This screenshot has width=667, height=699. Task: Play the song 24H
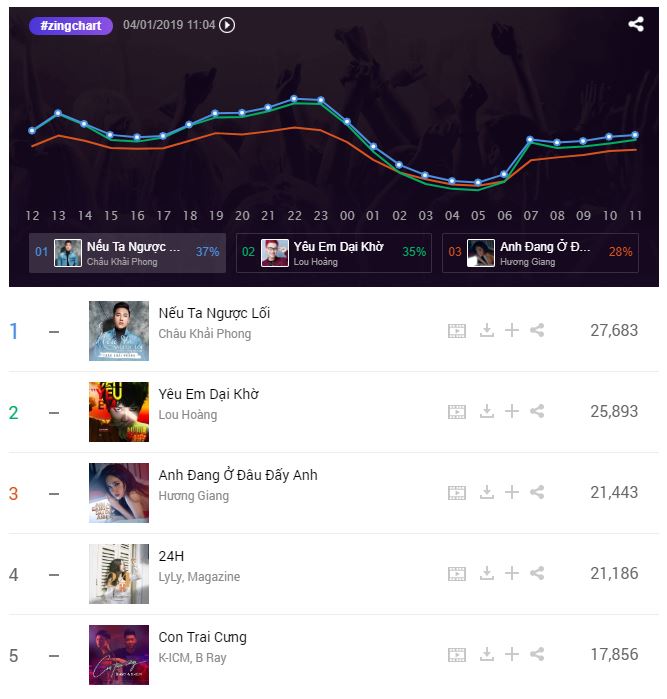[x=171, y=556]
